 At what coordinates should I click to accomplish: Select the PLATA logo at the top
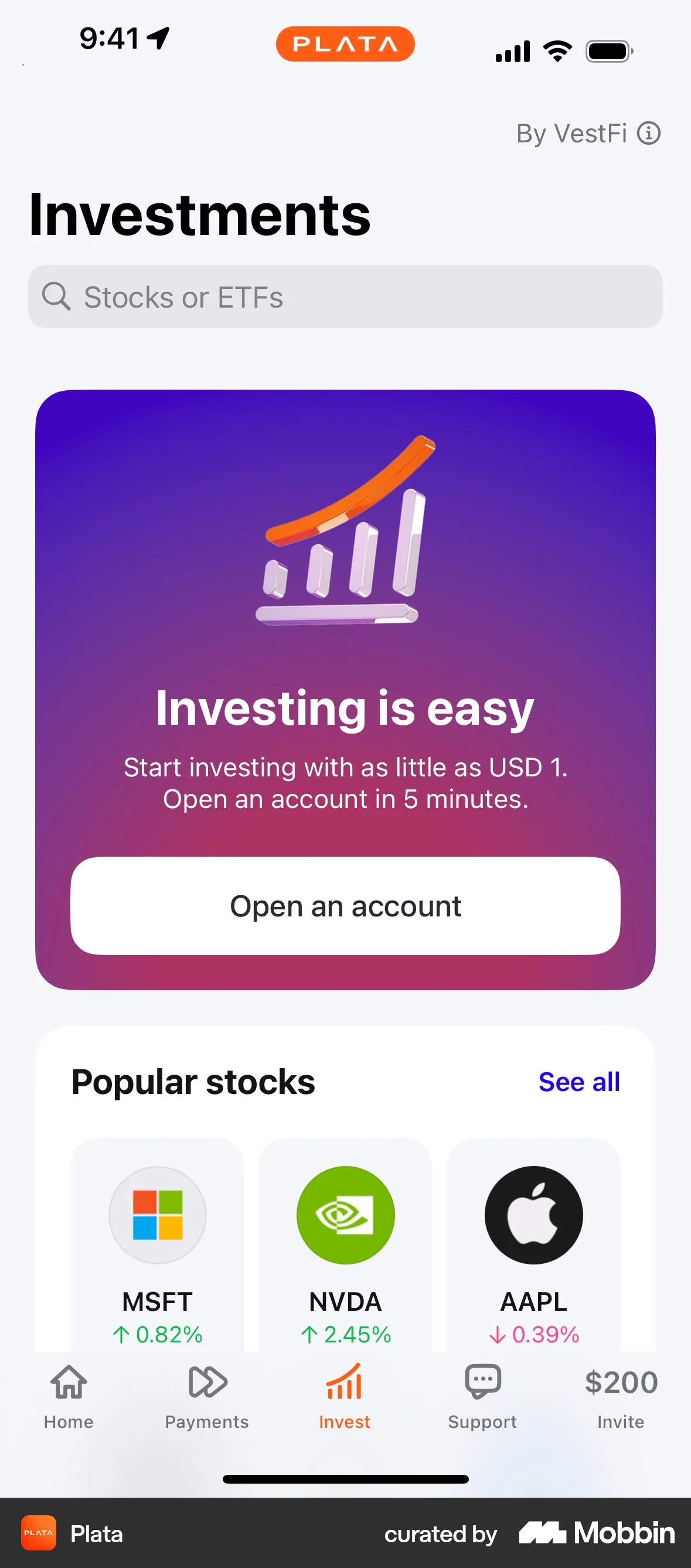(345, 43)
